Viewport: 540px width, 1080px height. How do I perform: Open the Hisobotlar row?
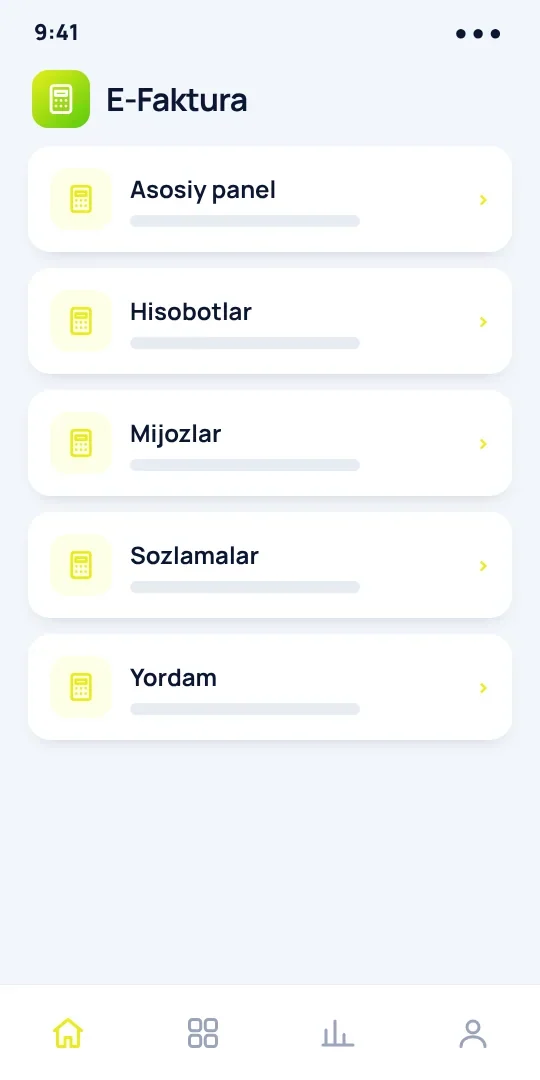[270, 321]
